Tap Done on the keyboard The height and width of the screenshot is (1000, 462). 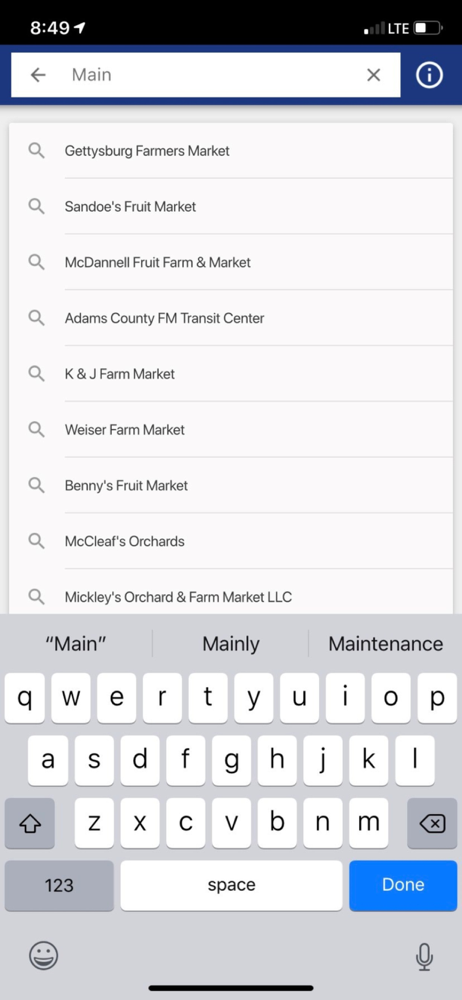point(403,885)
